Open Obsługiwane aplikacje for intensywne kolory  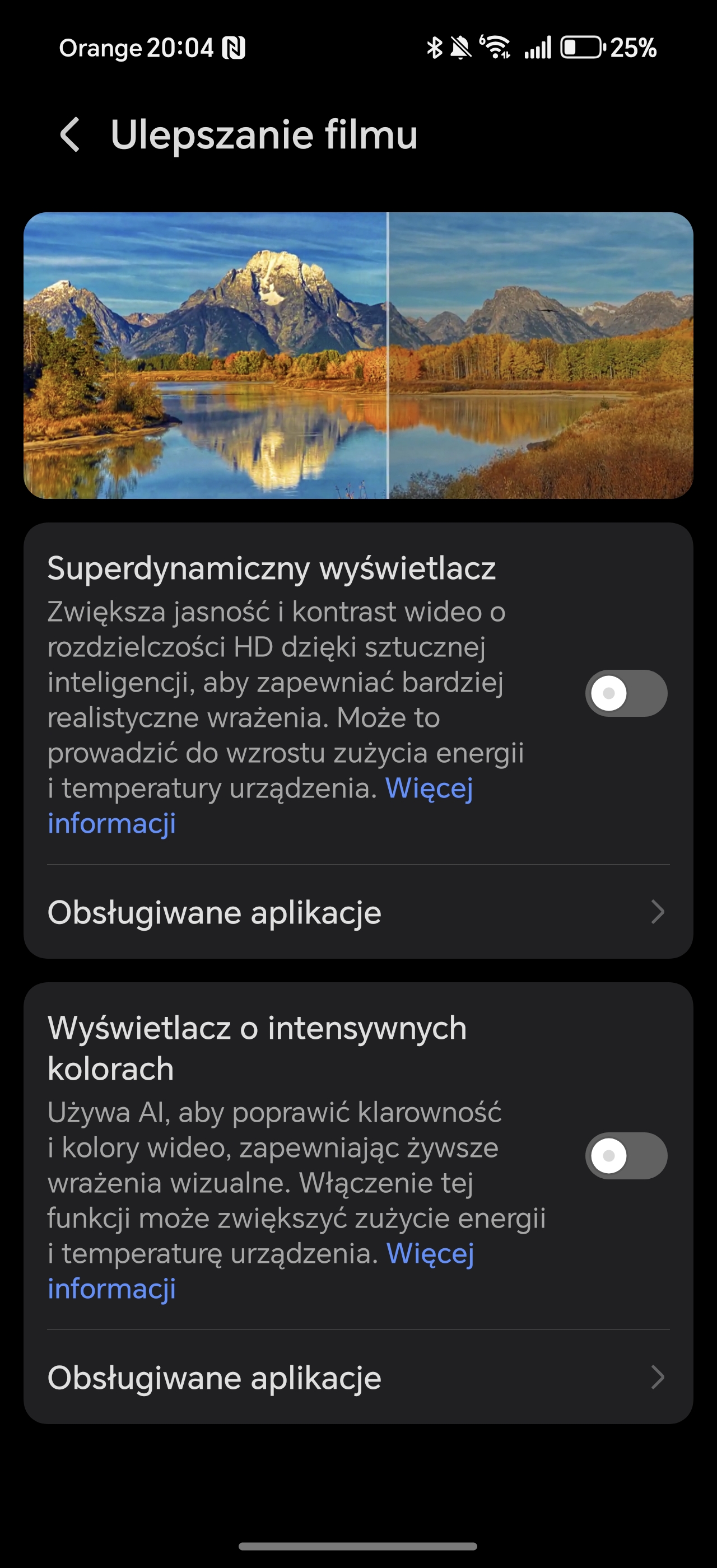[358, 1377]
